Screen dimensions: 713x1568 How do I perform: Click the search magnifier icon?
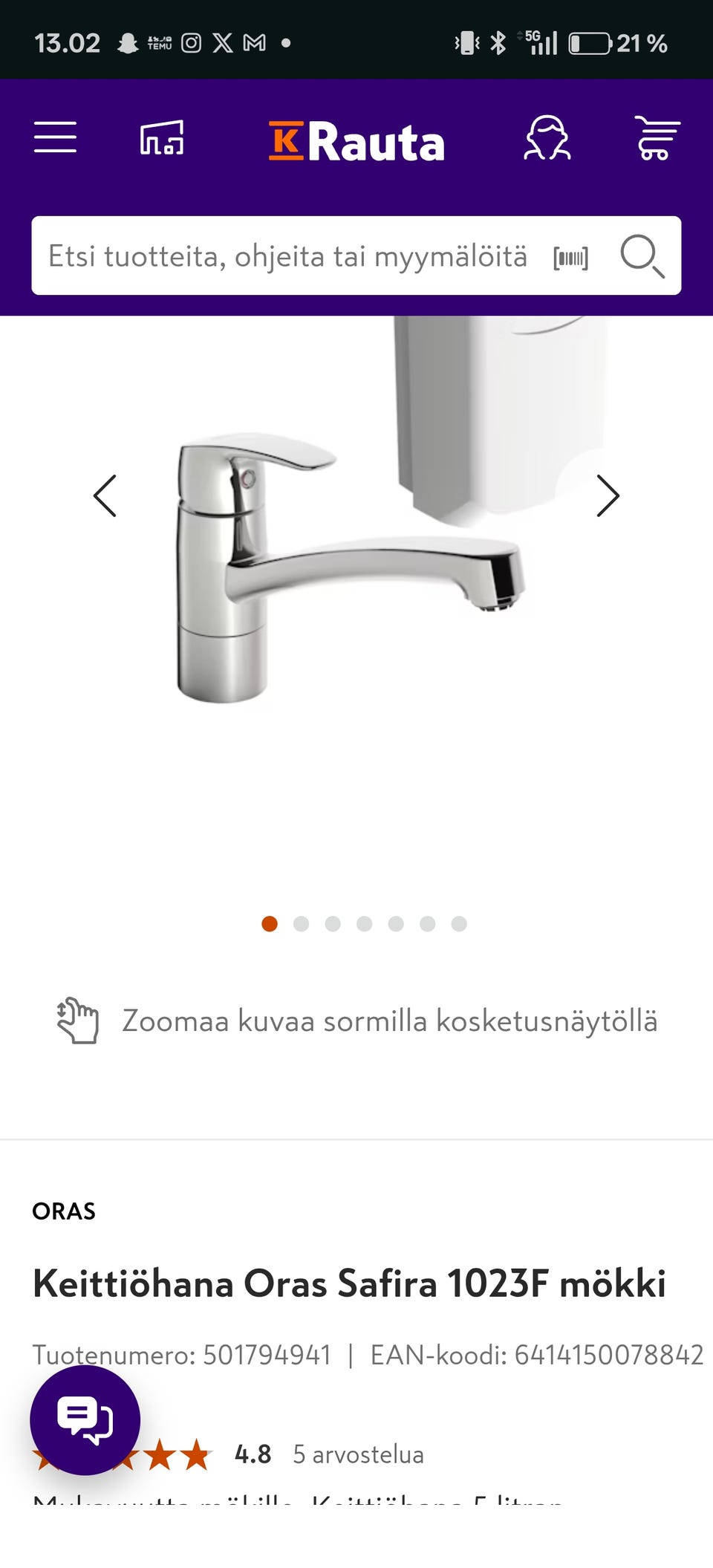pos(642,258)
